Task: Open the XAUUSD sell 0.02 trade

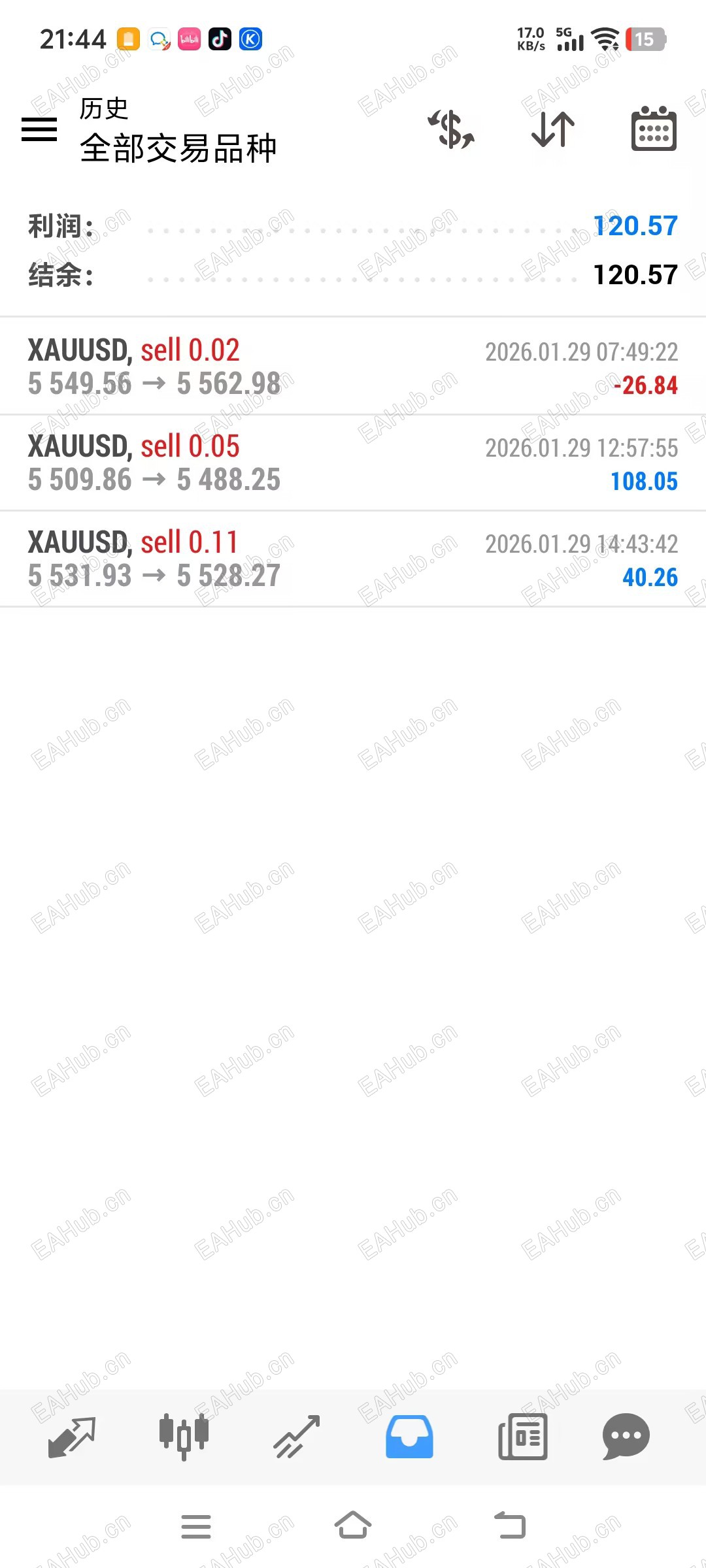Action: pos(353,367)
